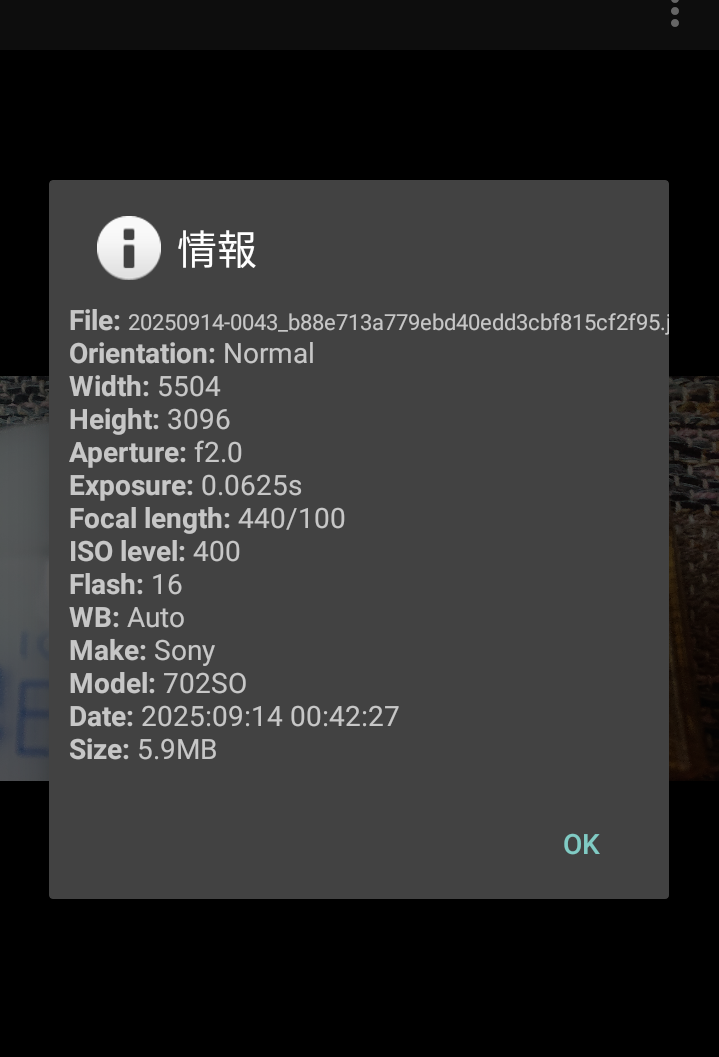Dismiss the info dialog with OK
This screenshot has height=1057, width=719.
[x=581, y=844]
